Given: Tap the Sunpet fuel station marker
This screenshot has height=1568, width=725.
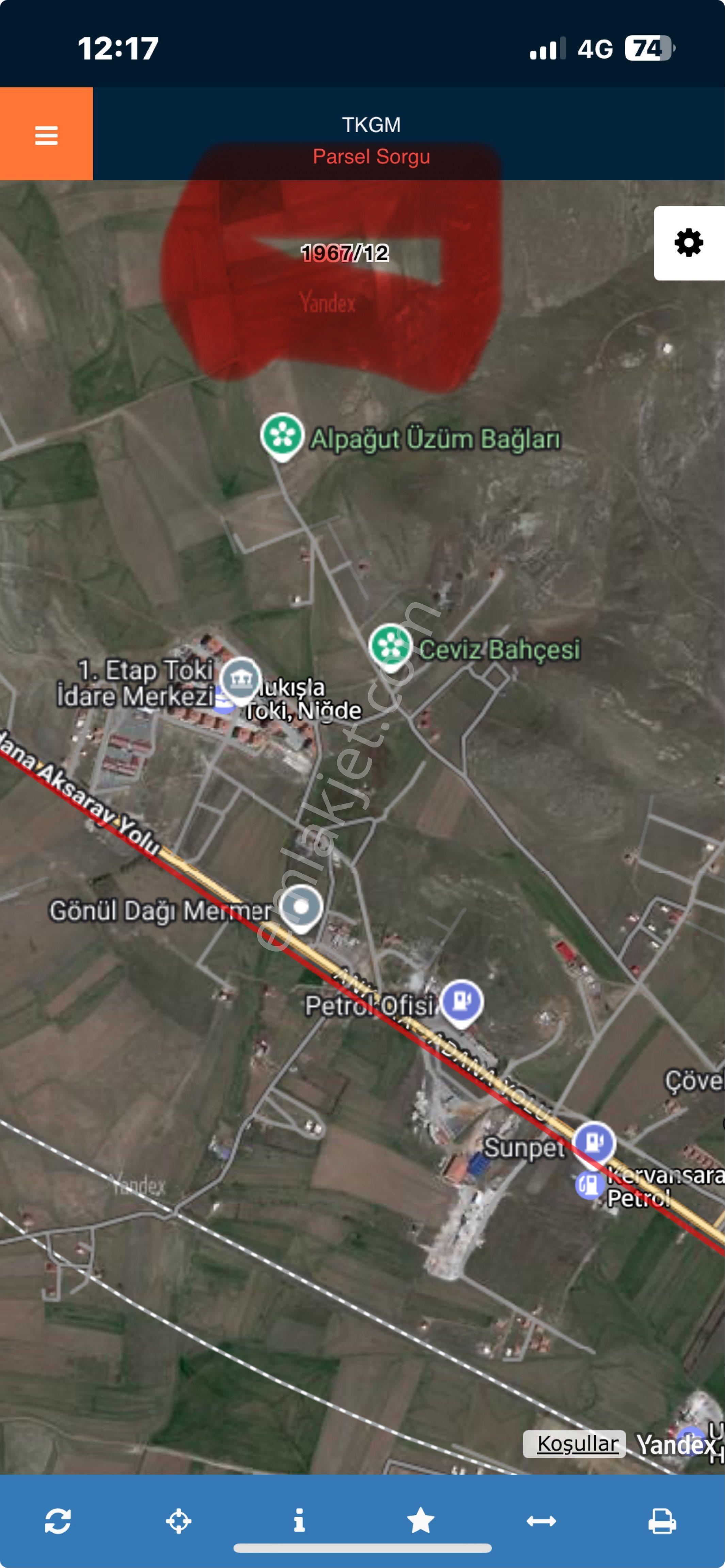Looking at the screenshot, I should (594, 1142).
